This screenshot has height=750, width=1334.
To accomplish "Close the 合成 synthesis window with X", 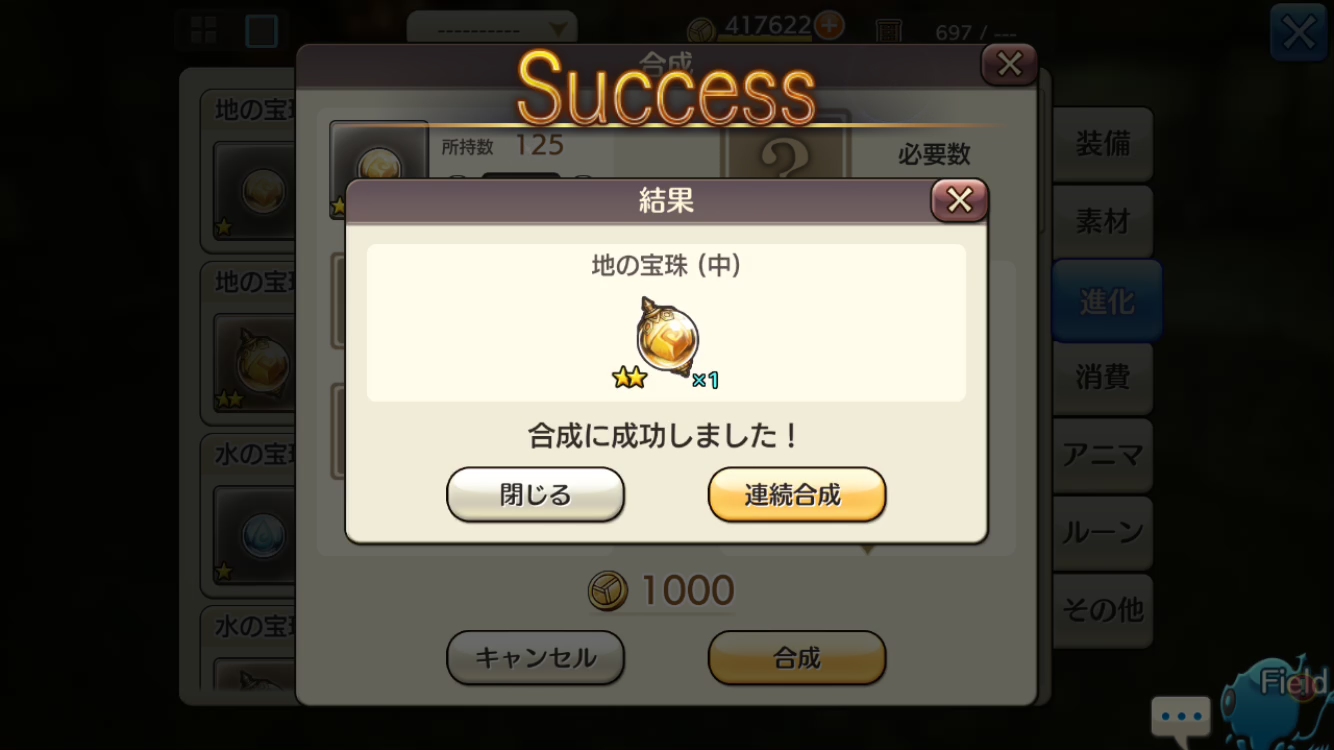I will [1009, 65].
